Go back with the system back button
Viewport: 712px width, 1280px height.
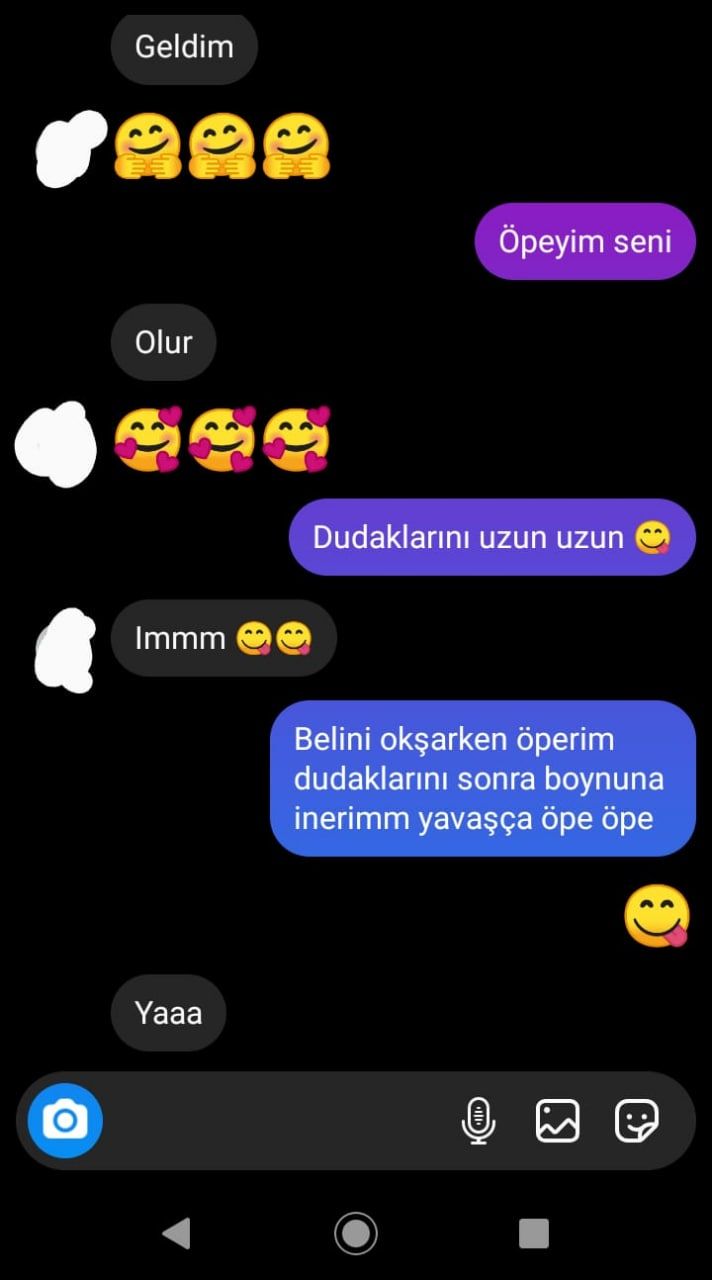pos(176,1233)
